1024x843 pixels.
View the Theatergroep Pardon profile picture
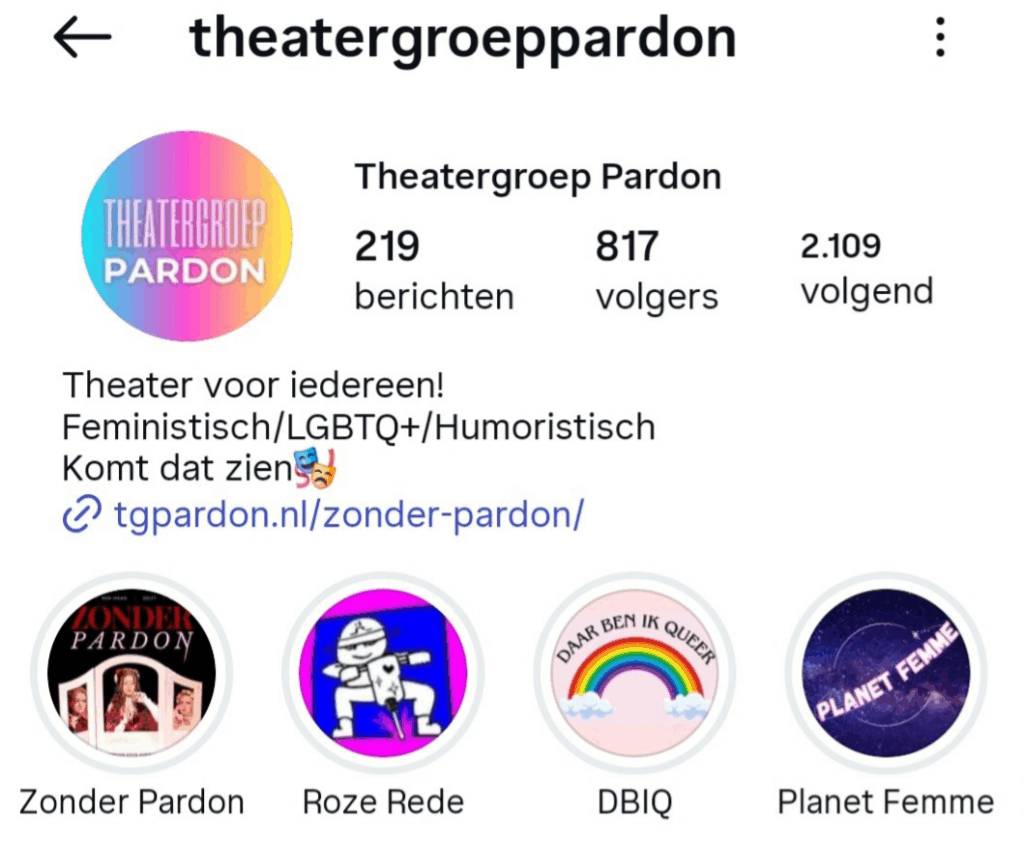185,237
